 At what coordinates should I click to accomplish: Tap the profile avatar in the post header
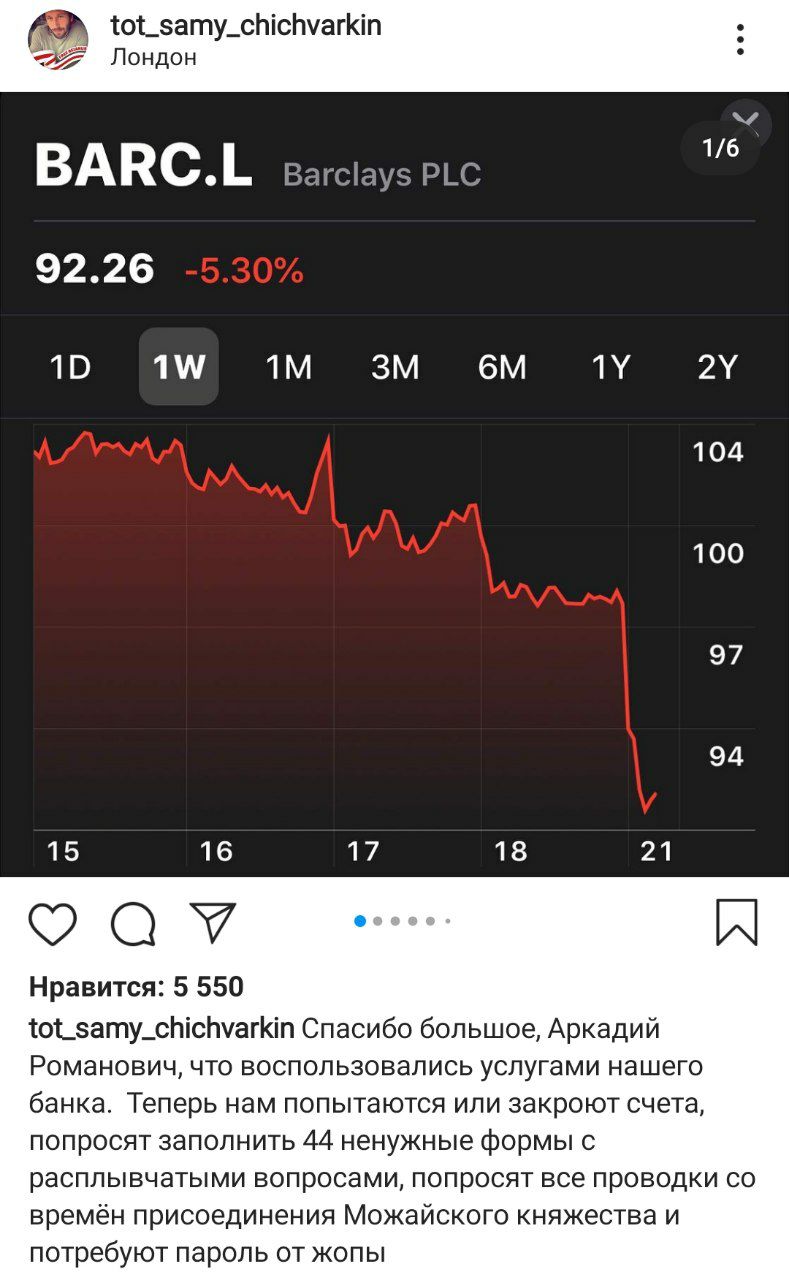[58, 40]
